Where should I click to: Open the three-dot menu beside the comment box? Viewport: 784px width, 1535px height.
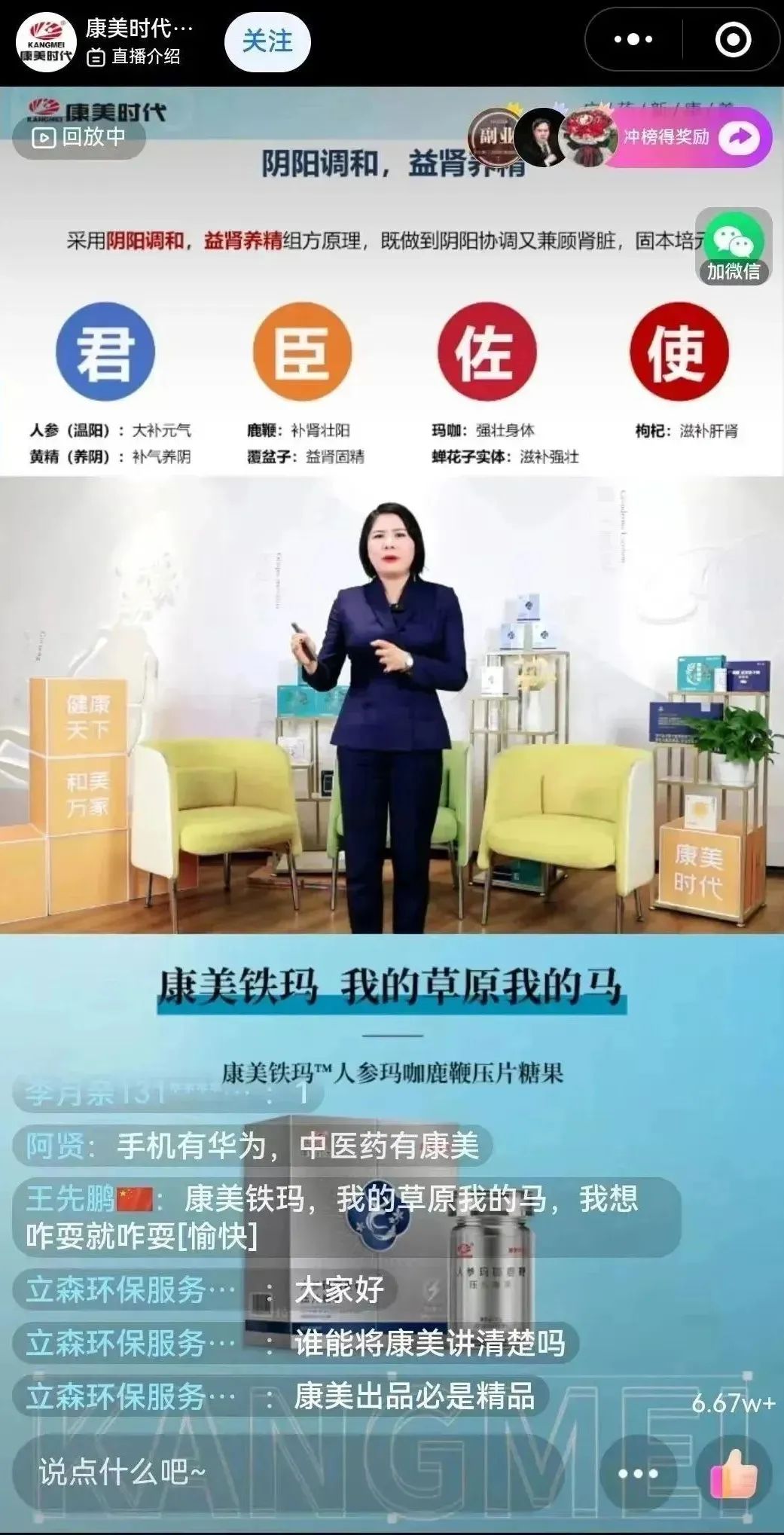pyautogui.click(x=636, y=1473)
